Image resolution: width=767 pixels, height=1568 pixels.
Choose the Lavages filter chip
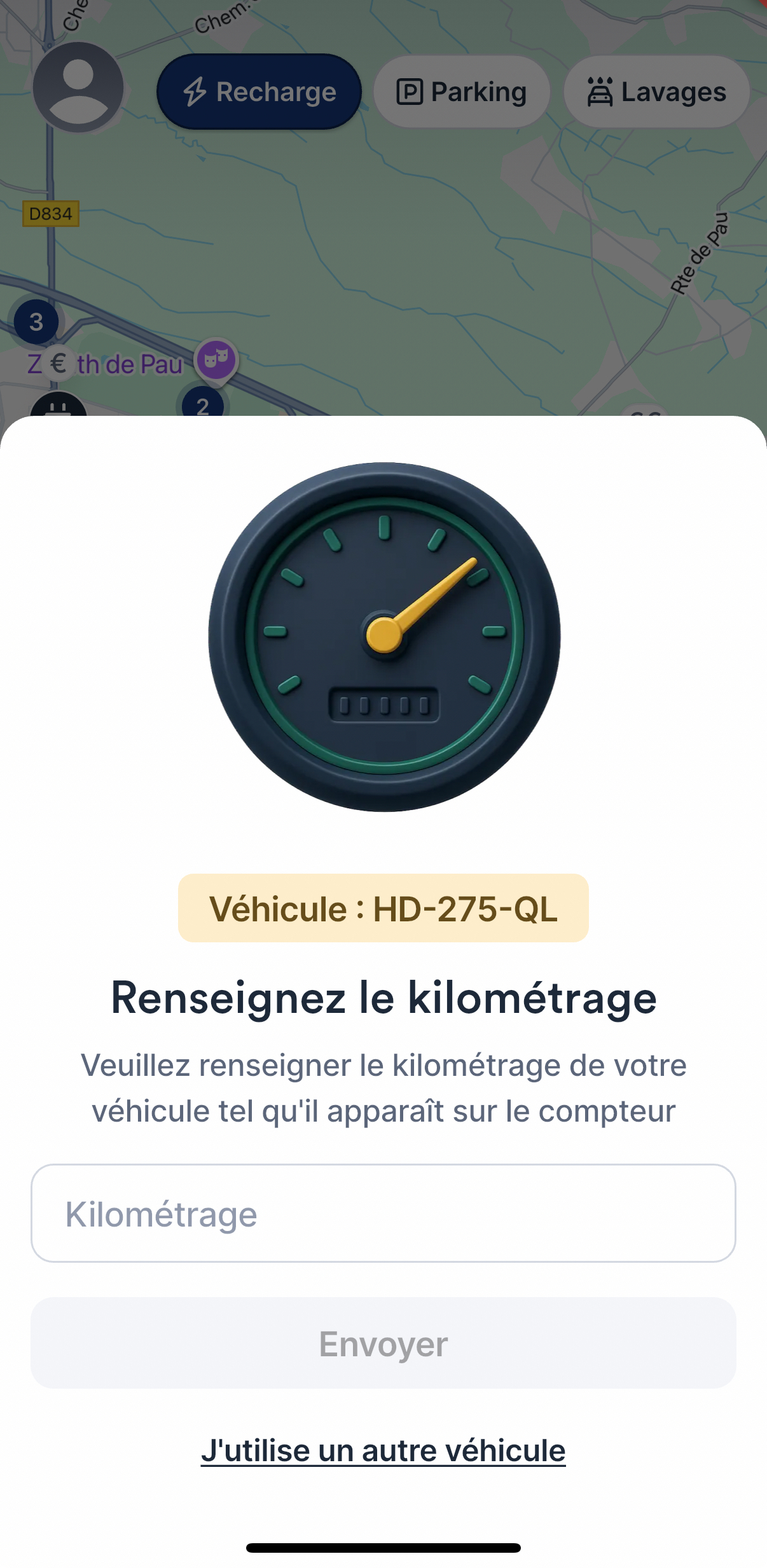656,92
